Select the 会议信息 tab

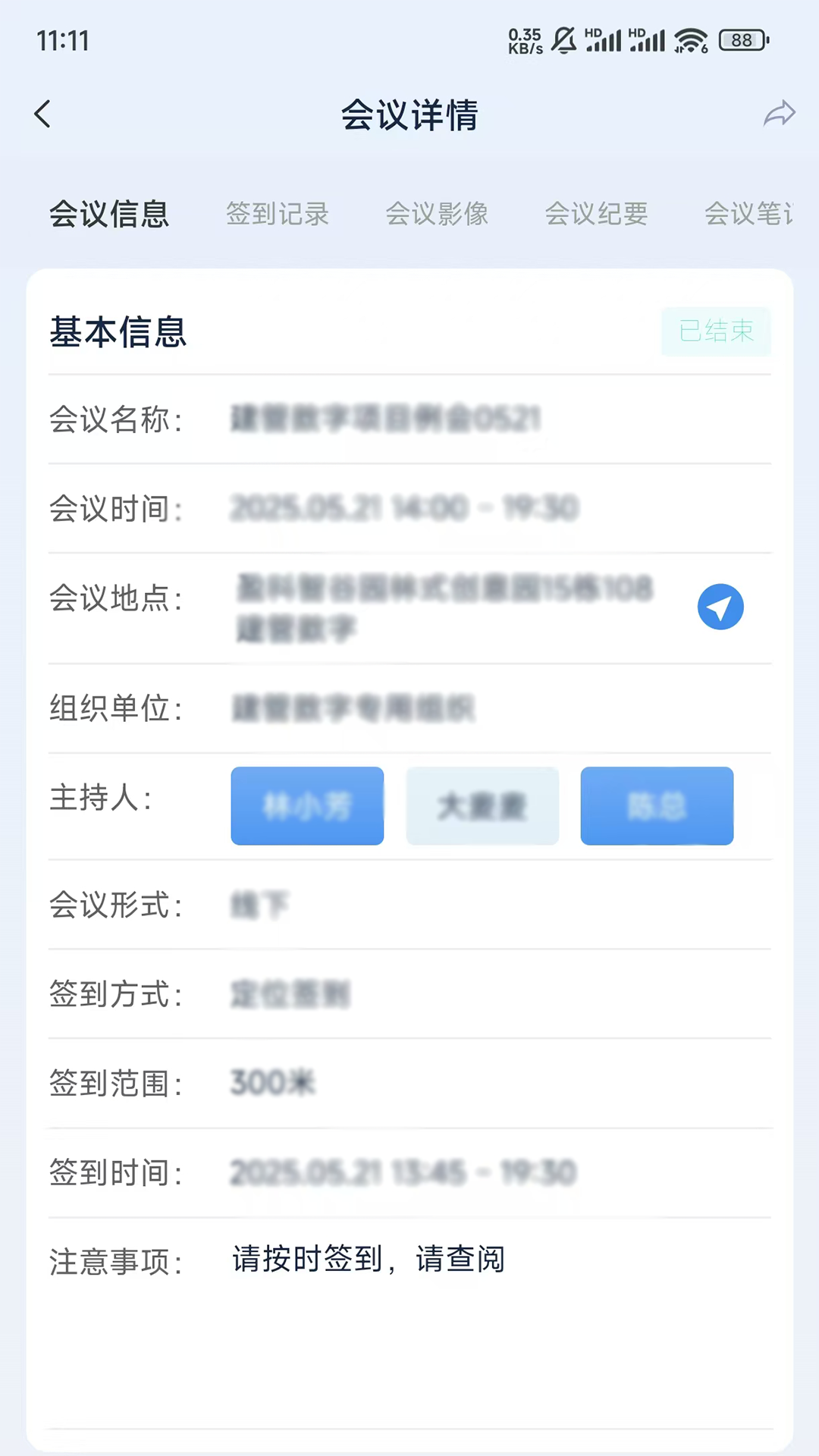click(x=109, y=215)
